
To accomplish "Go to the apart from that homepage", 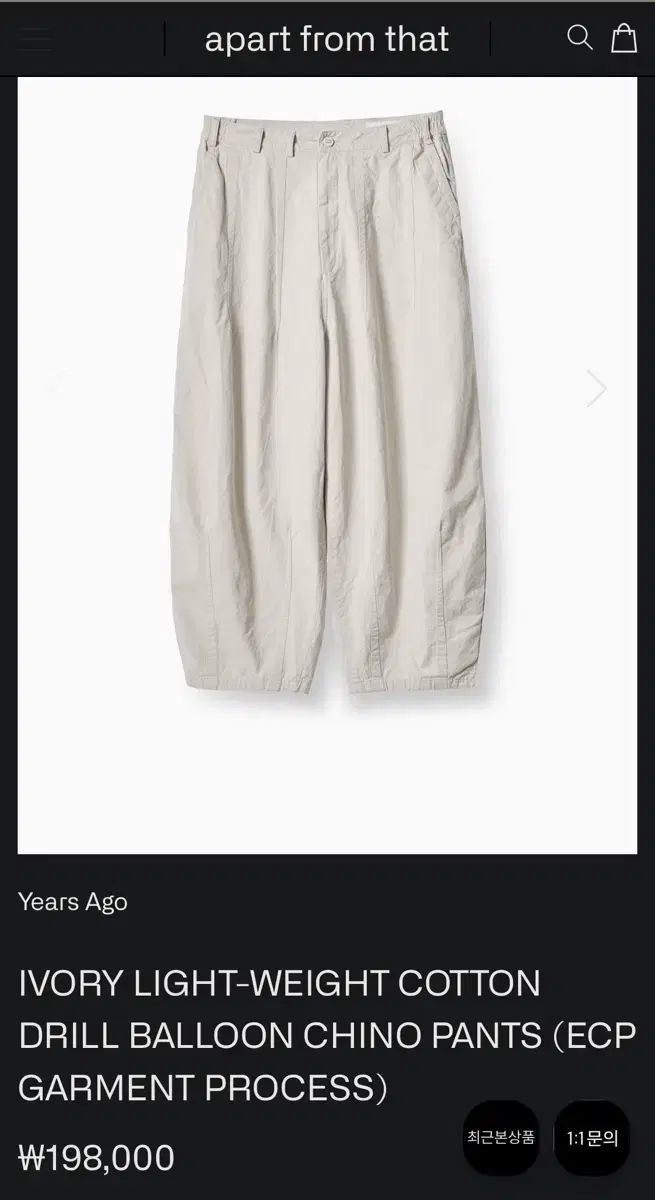I will [327, 39].
